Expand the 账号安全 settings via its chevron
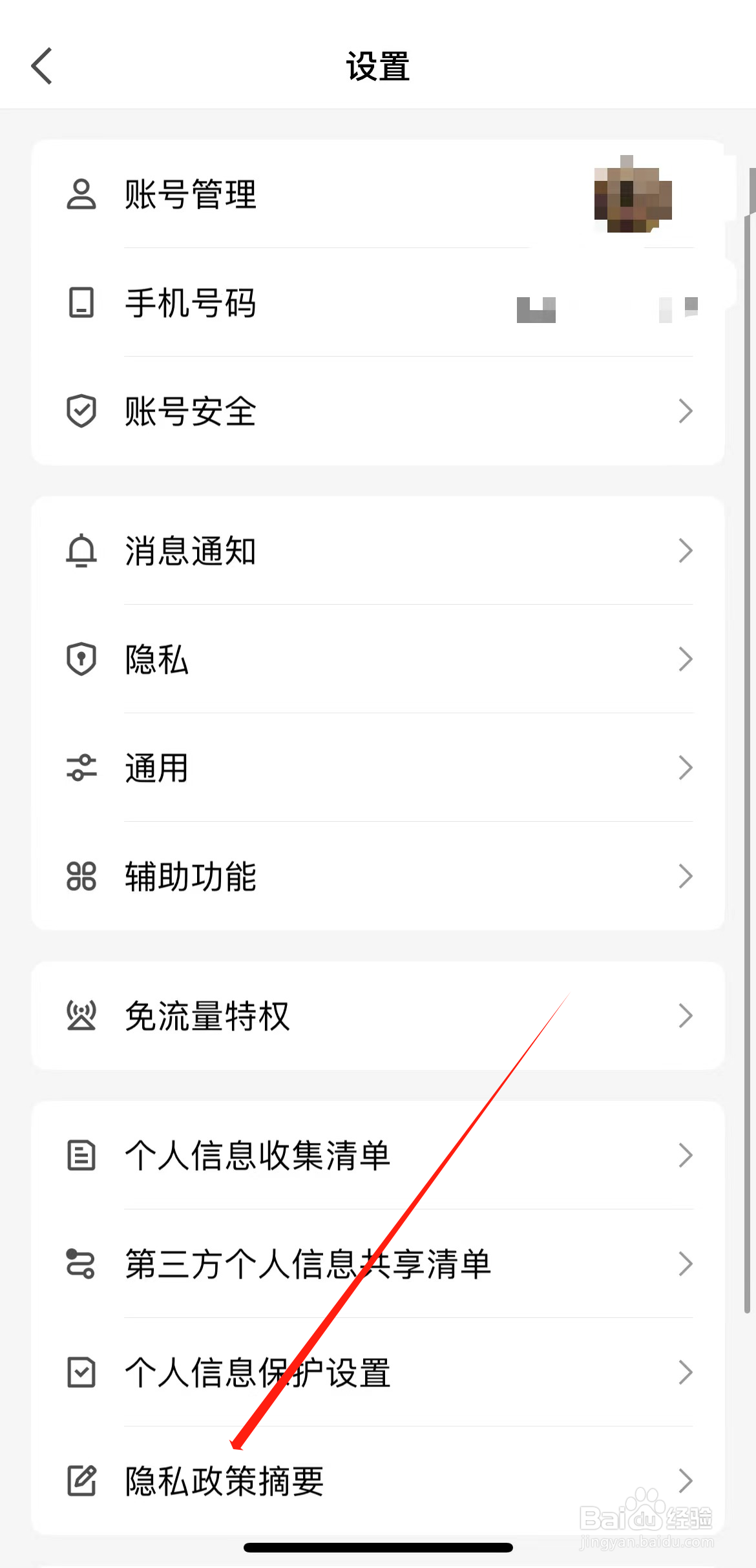The image size is (756, 1568). [686, 410]
